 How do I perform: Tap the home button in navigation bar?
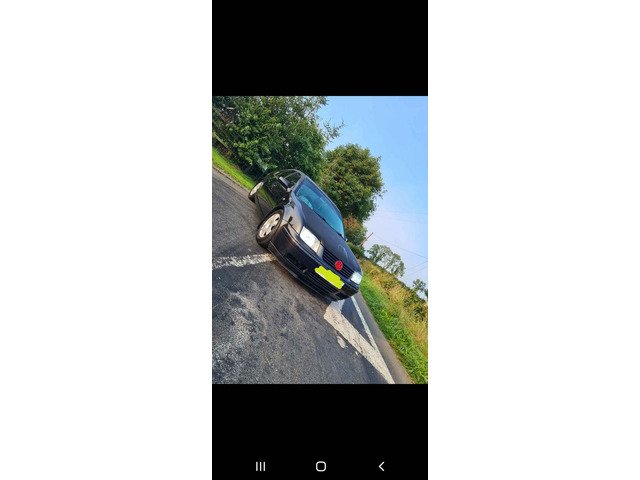click(320, 466)
